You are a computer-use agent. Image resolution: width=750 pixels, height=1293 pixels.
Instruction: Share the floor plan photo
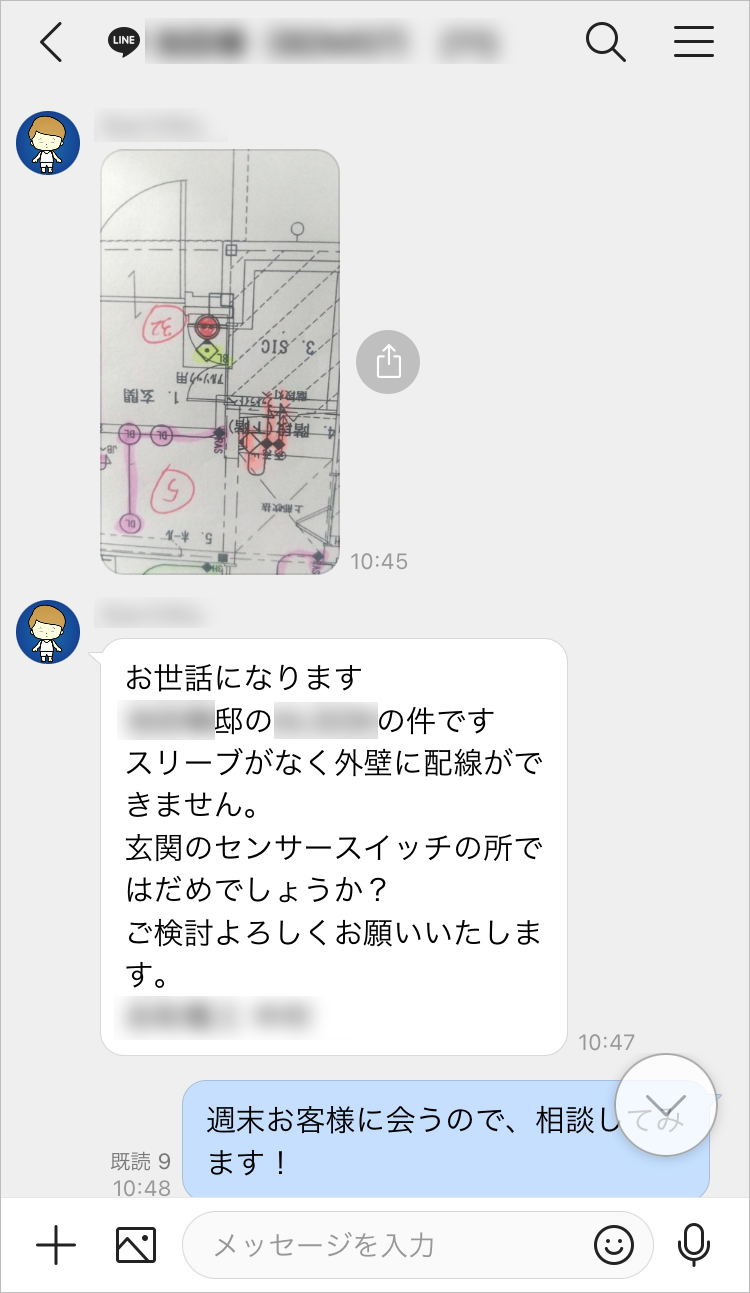click(388, 361)
